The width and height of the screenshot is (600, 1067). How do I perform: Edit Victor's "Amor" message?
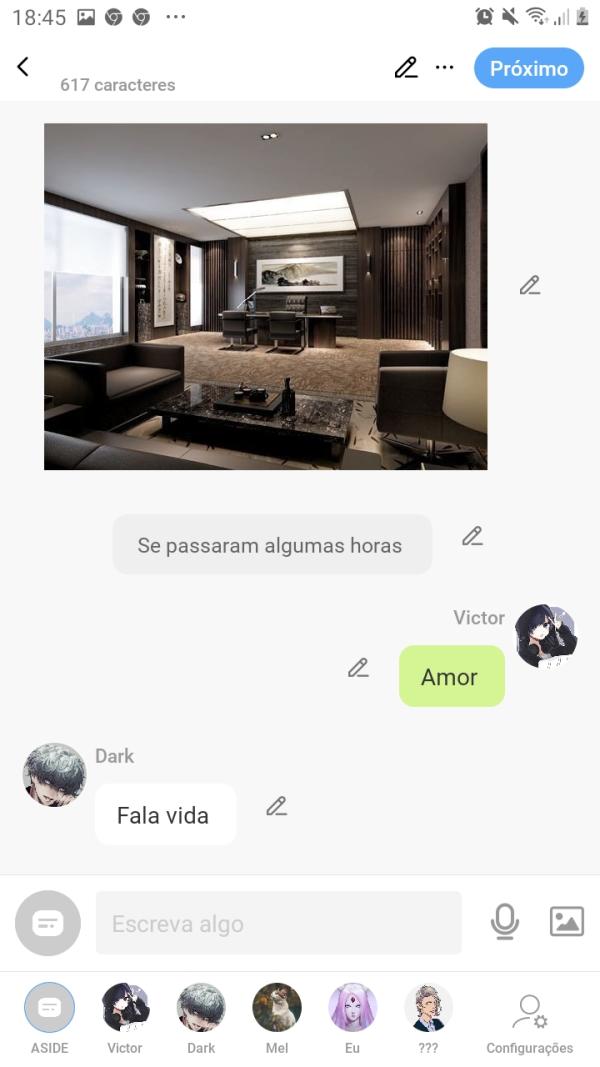[x=358, y=668]
